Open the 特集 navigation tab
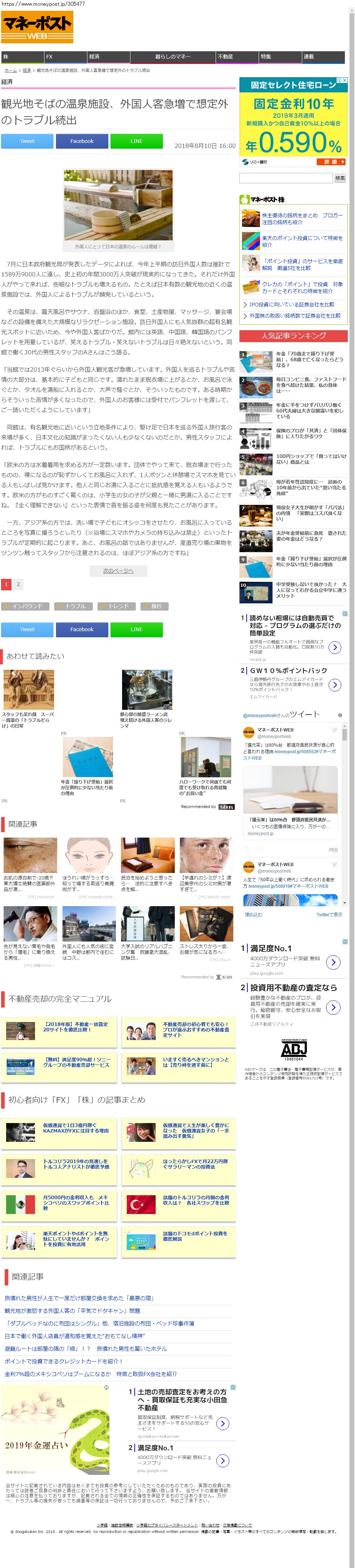 (280, 57)
